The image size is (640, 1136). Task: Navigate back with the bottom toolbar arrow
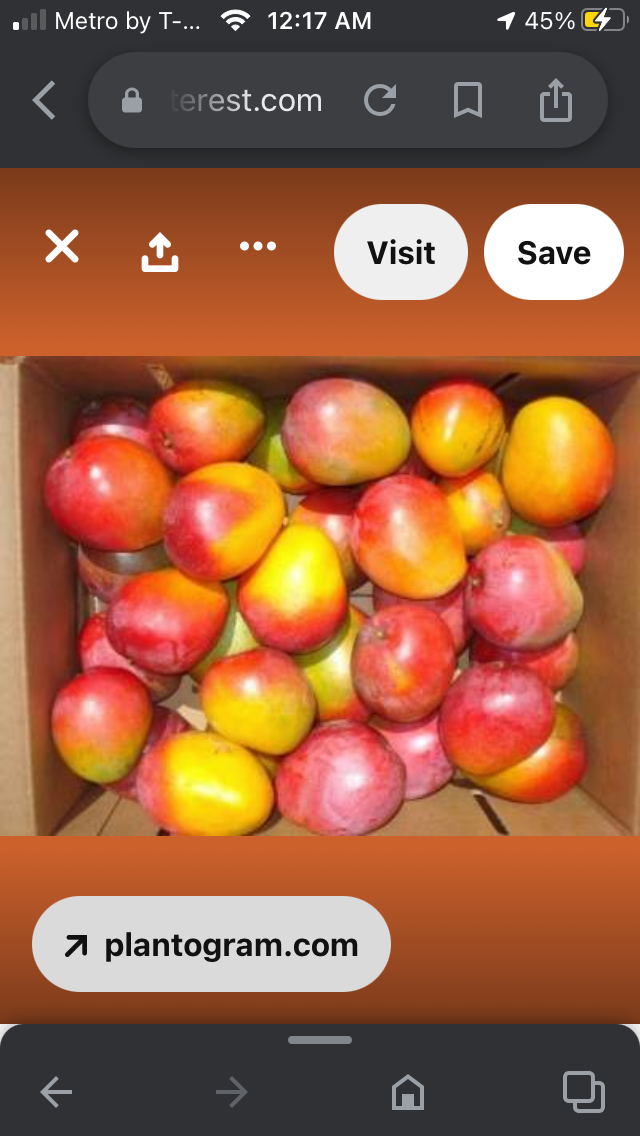pyautogui.click(x=56, y=1093)
